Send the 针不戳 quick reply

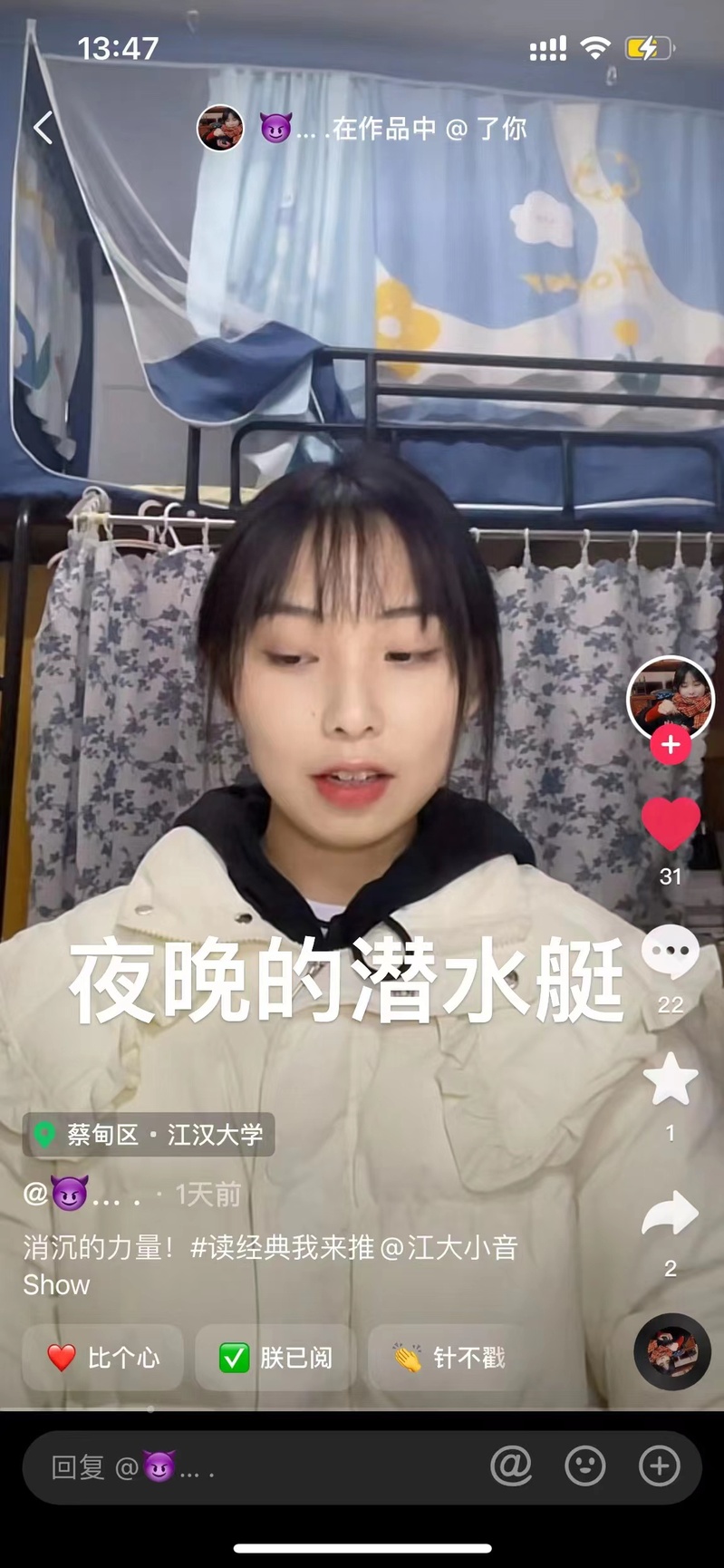pos(449,1357)
